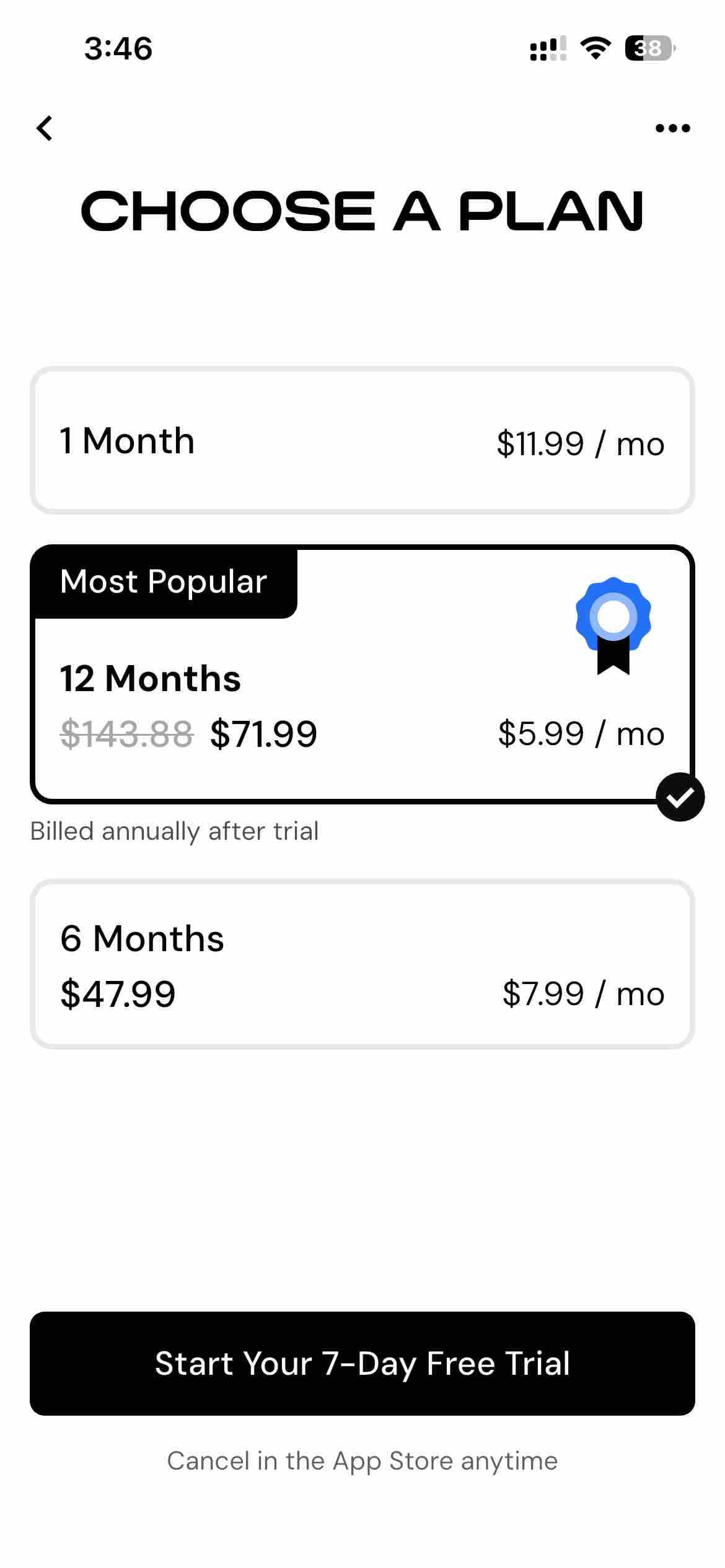Click the Wi-Fi icon in the status bar

[595, 49]
